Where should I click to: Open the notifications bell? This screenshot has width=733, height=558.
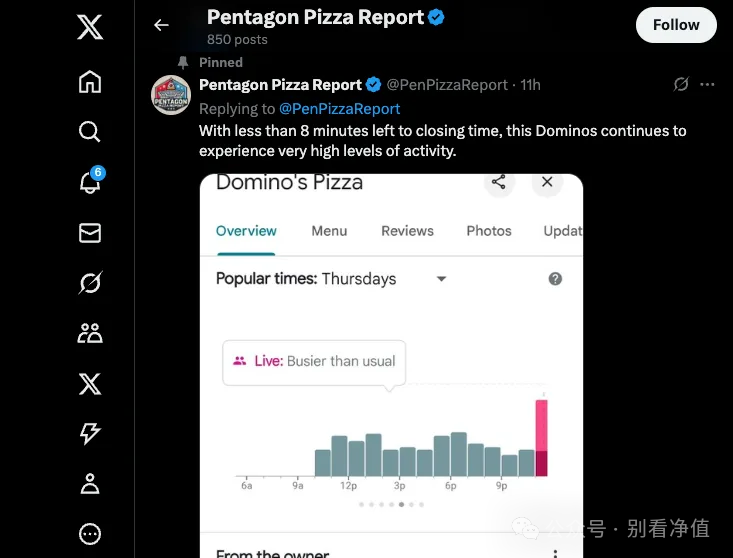tap(90, 182)
